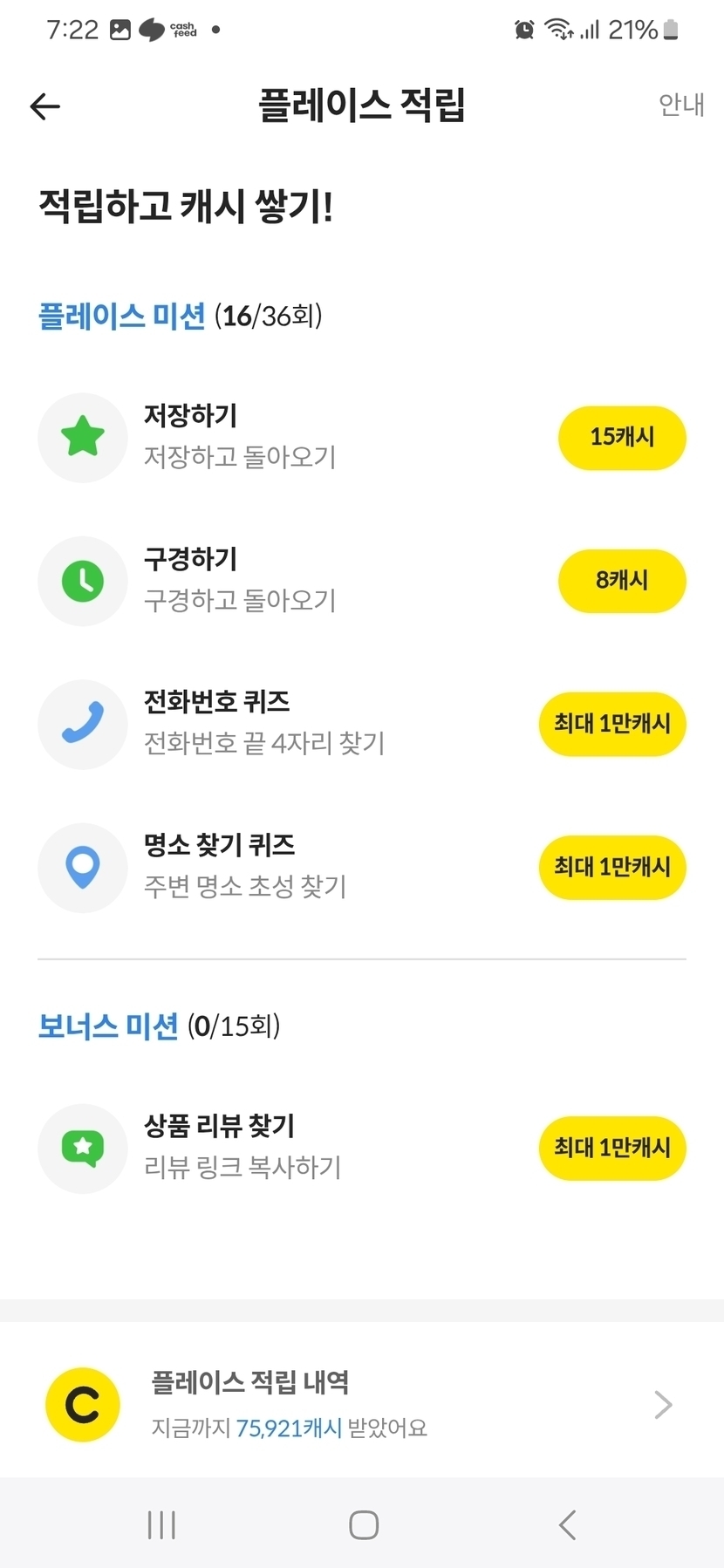Viewport: 724px width, 1568px height.
Task: Tap the 15캐시 button for 저장하기
Action: coord(621,437)
